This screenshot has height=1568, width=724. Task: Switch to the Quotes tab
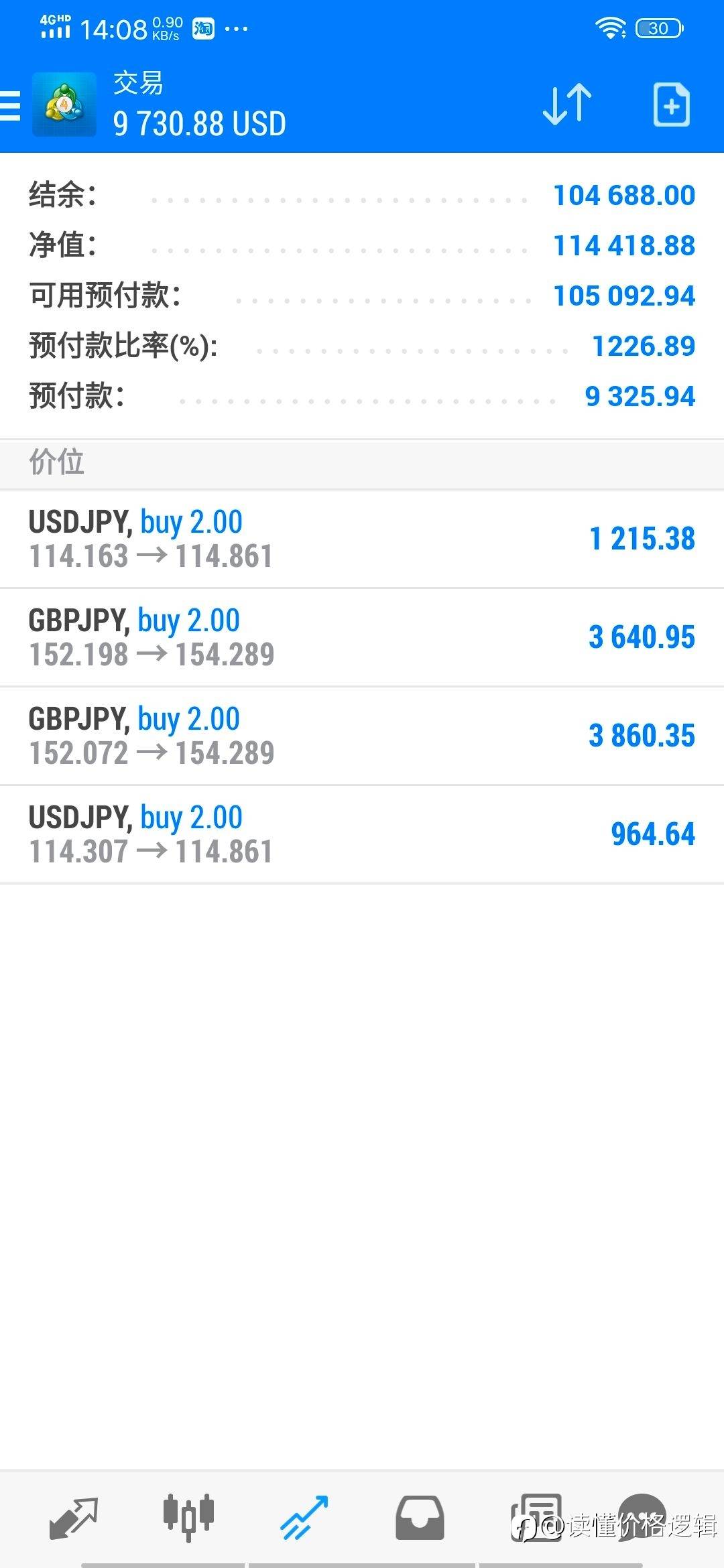tap(74, 1518)
